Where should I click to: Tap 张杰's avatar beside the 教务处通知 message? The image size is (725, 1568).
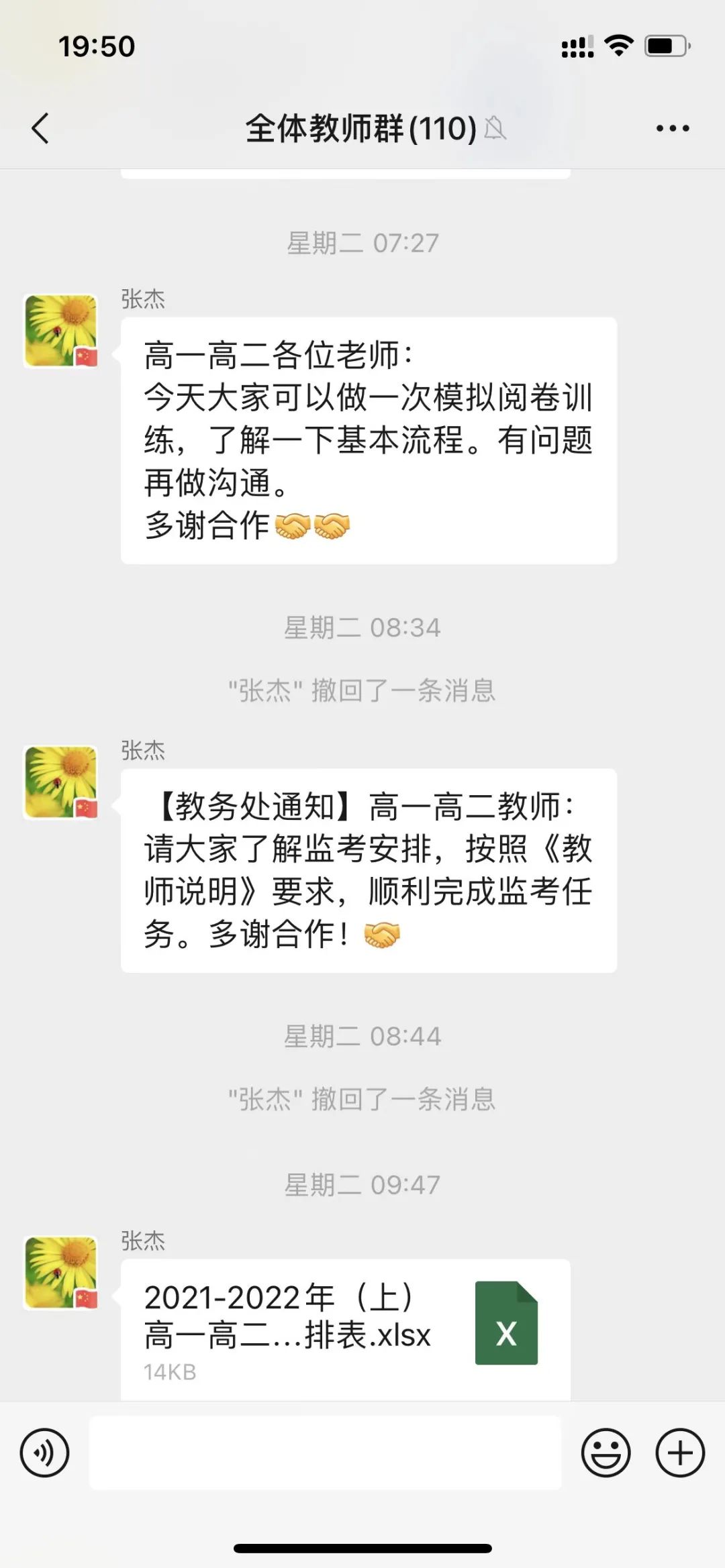click(x=60, y=782)
